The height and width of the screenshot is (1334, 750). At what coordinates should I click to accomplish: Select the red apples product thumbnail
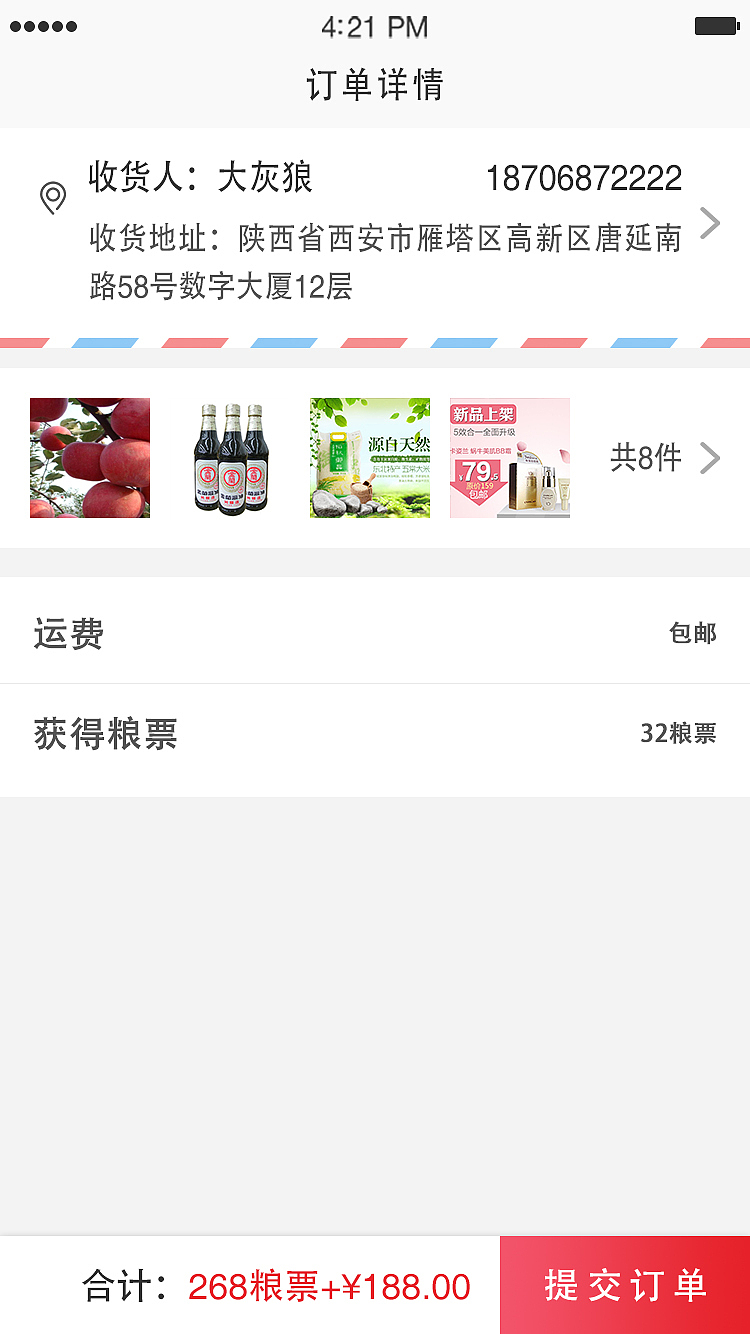coord(89,458)
